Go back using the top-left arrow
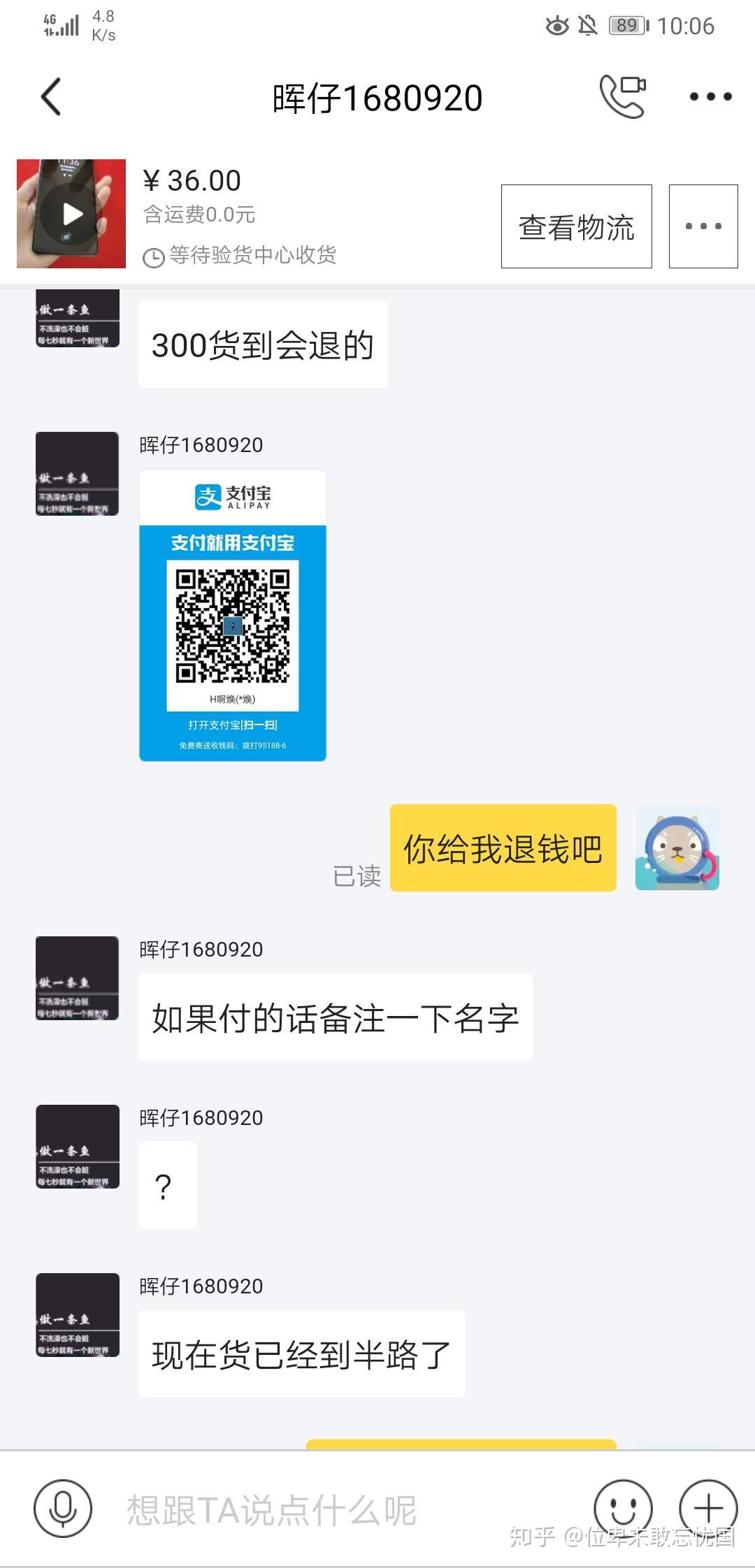 (x=51, y=96)
